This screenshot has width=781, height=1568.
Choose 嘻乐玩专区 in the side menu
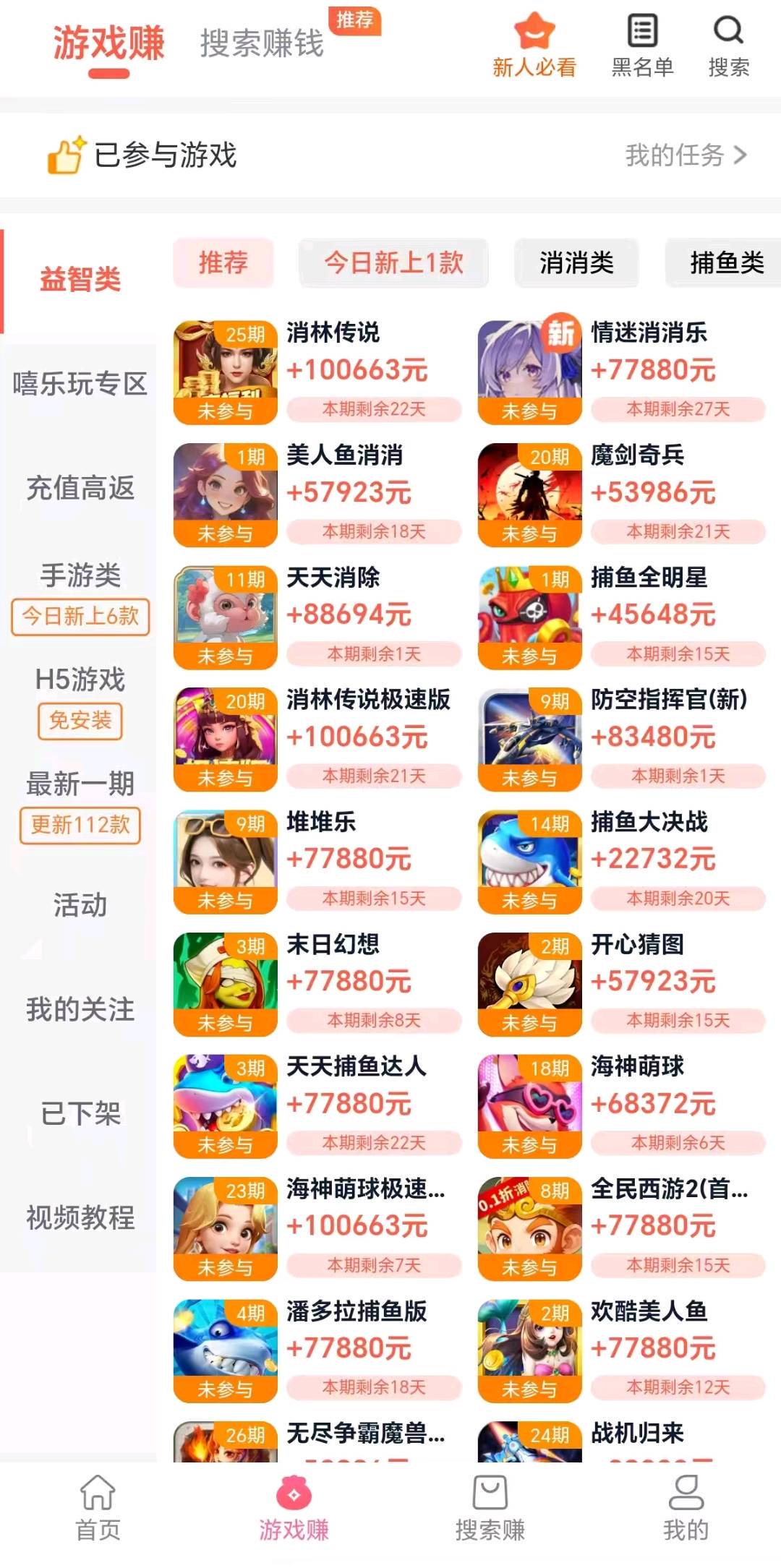[x=80, y=384]
